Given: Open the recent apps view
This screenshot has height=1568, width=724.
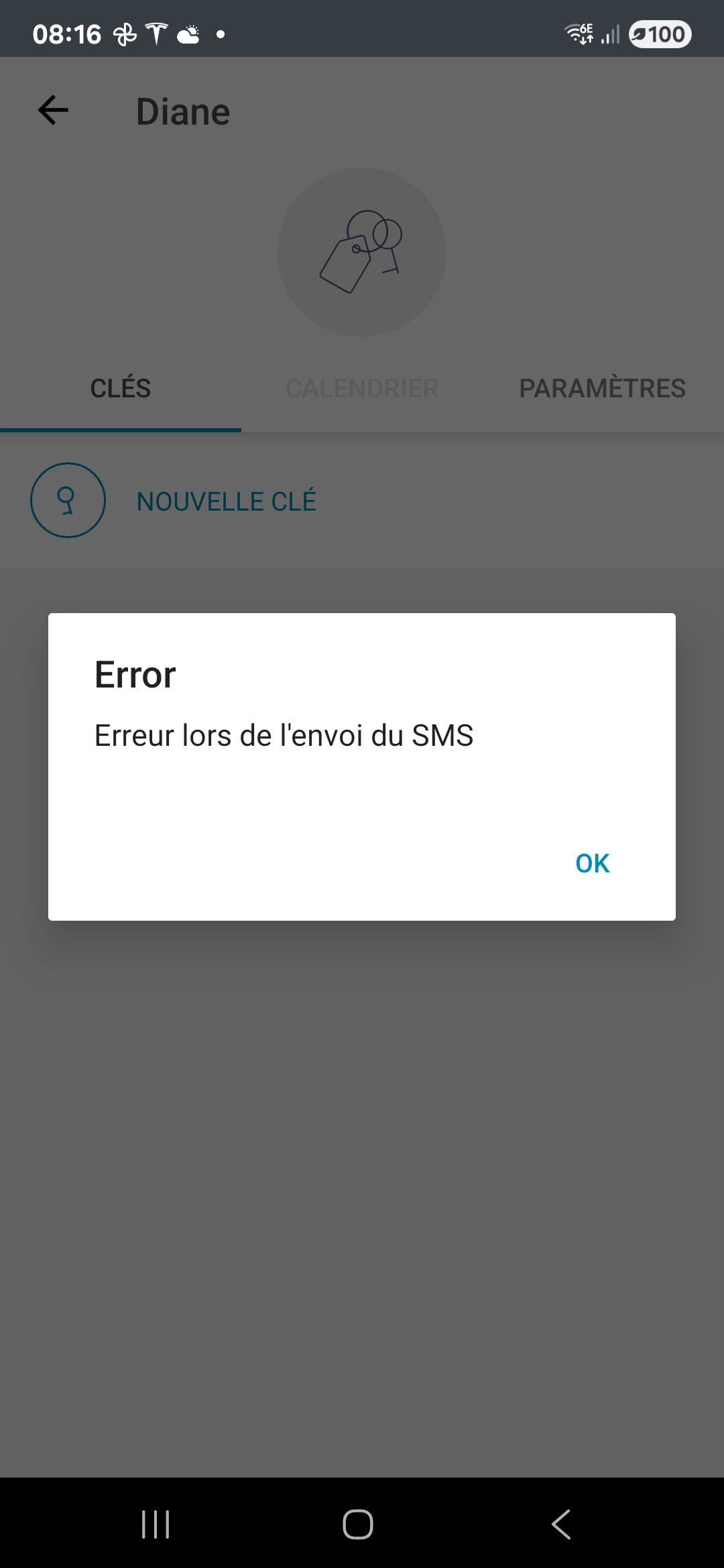Looking at the screenshot, I should (x=156, y=1524).
